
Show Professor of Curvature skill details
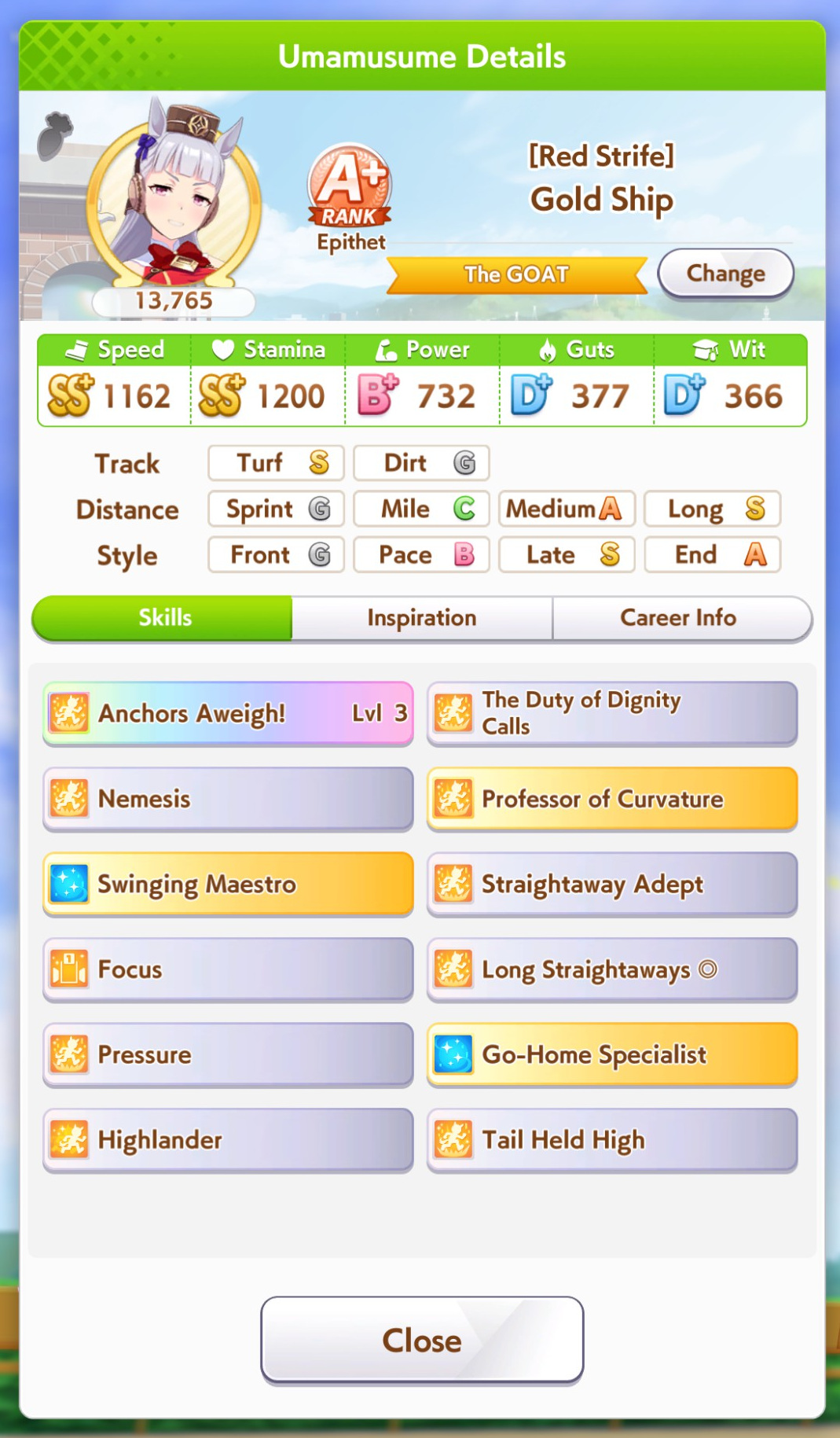612,799
